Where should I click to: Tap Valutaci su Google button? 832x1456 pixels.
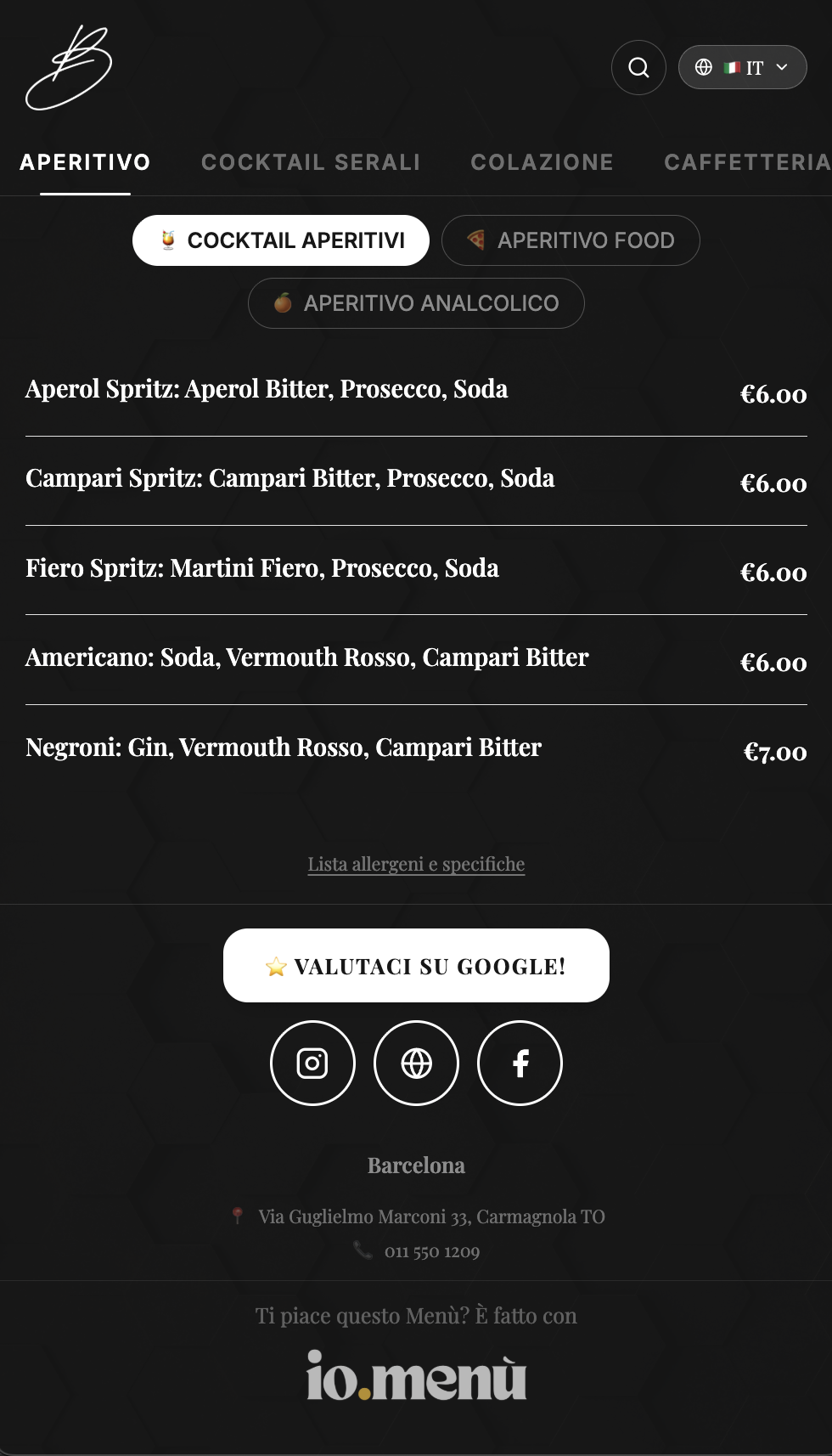[416, 966]
